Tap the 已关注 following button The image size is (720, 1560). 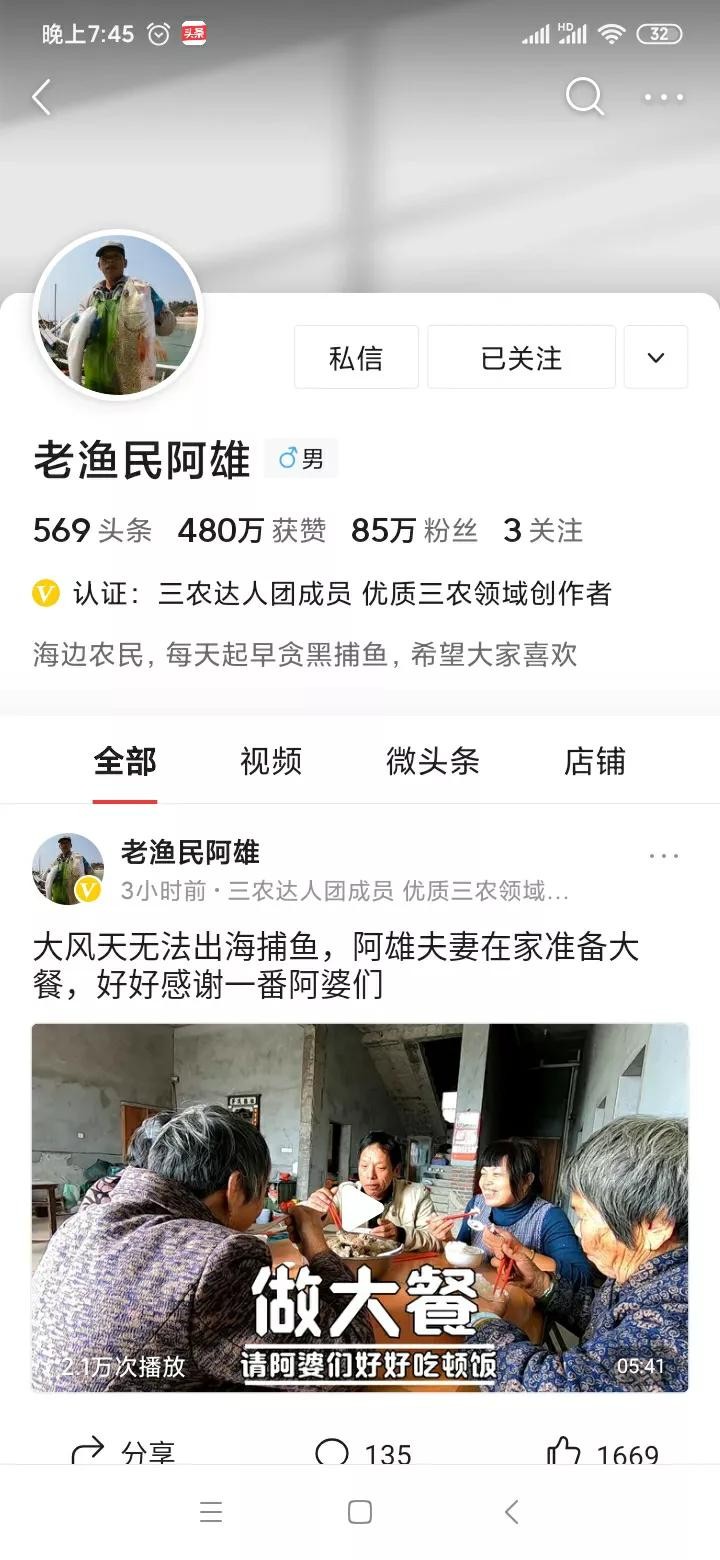(x=521, y=357)
